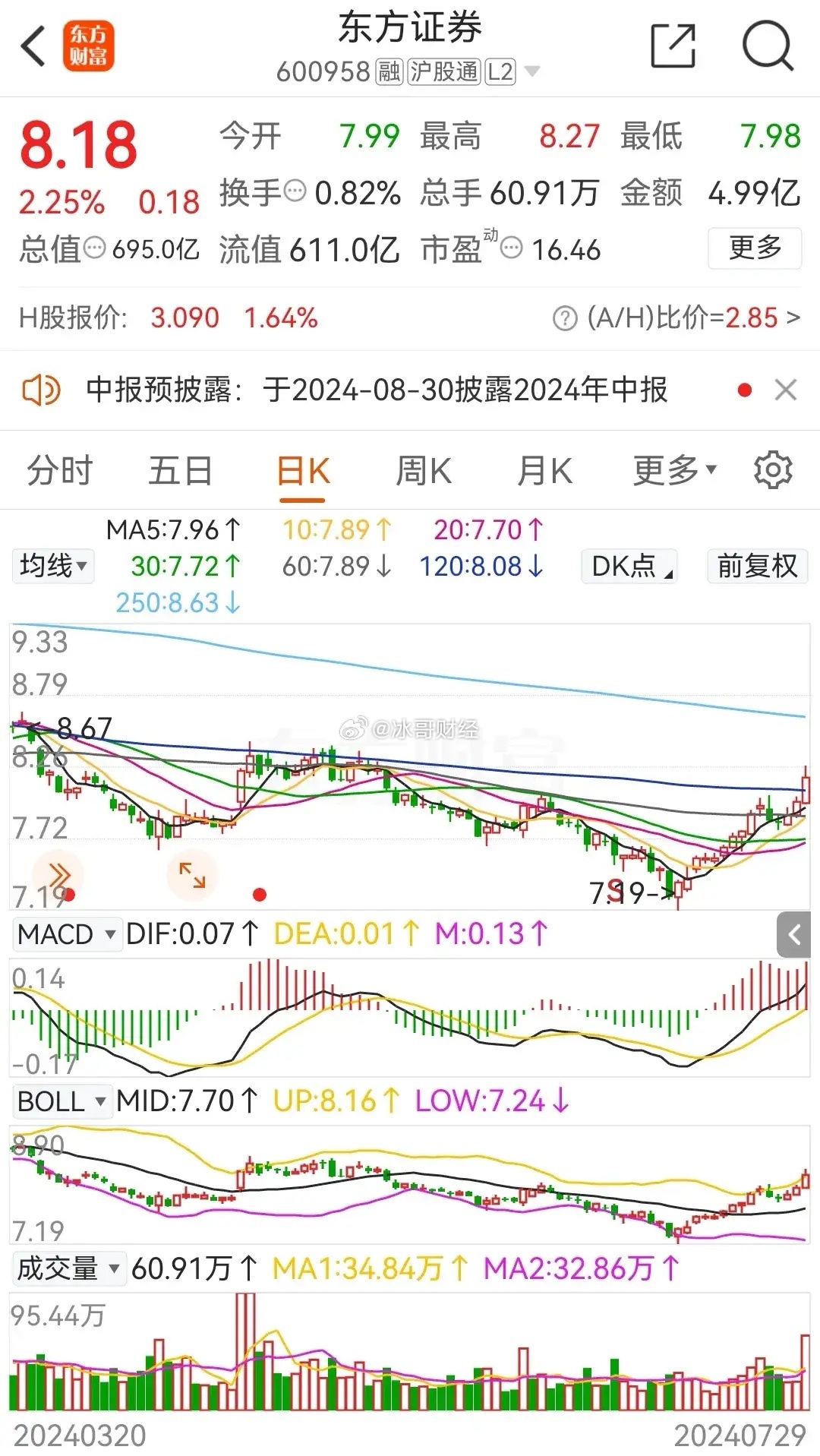Image resolution: width=820 pixels, height=1456 pixels.
Task: Expand the gray side panel arrow
Action: [x=794, y=934]
